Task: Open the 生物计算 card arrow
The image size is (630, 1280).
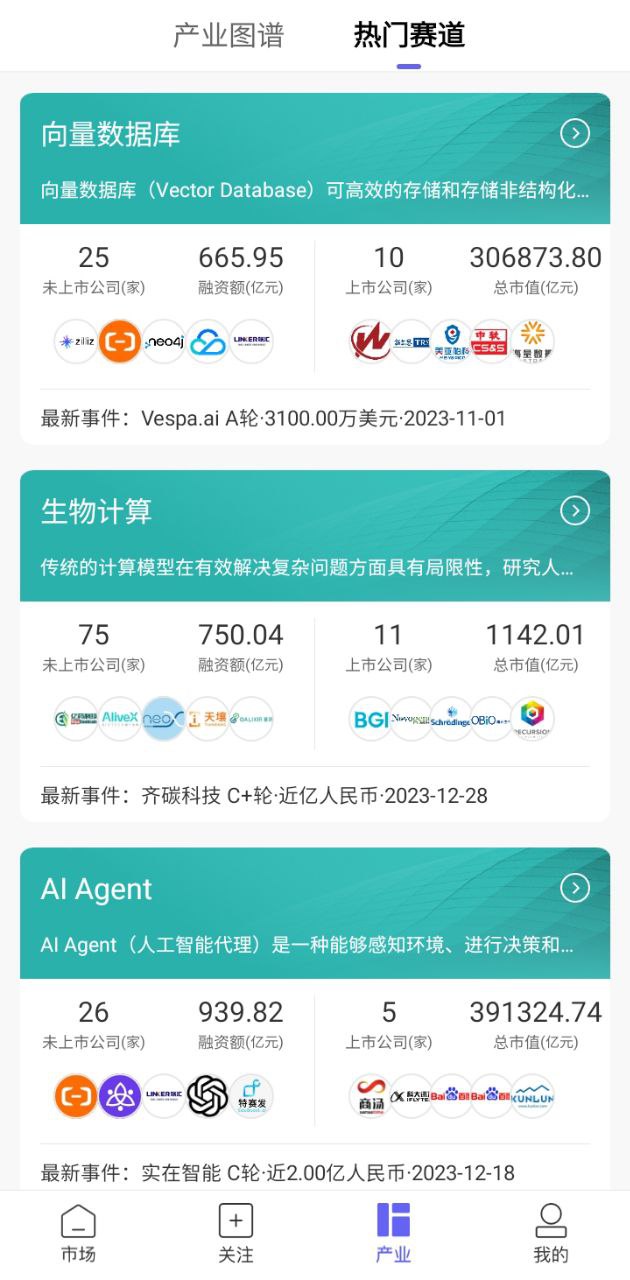Action: coord(575,511)
